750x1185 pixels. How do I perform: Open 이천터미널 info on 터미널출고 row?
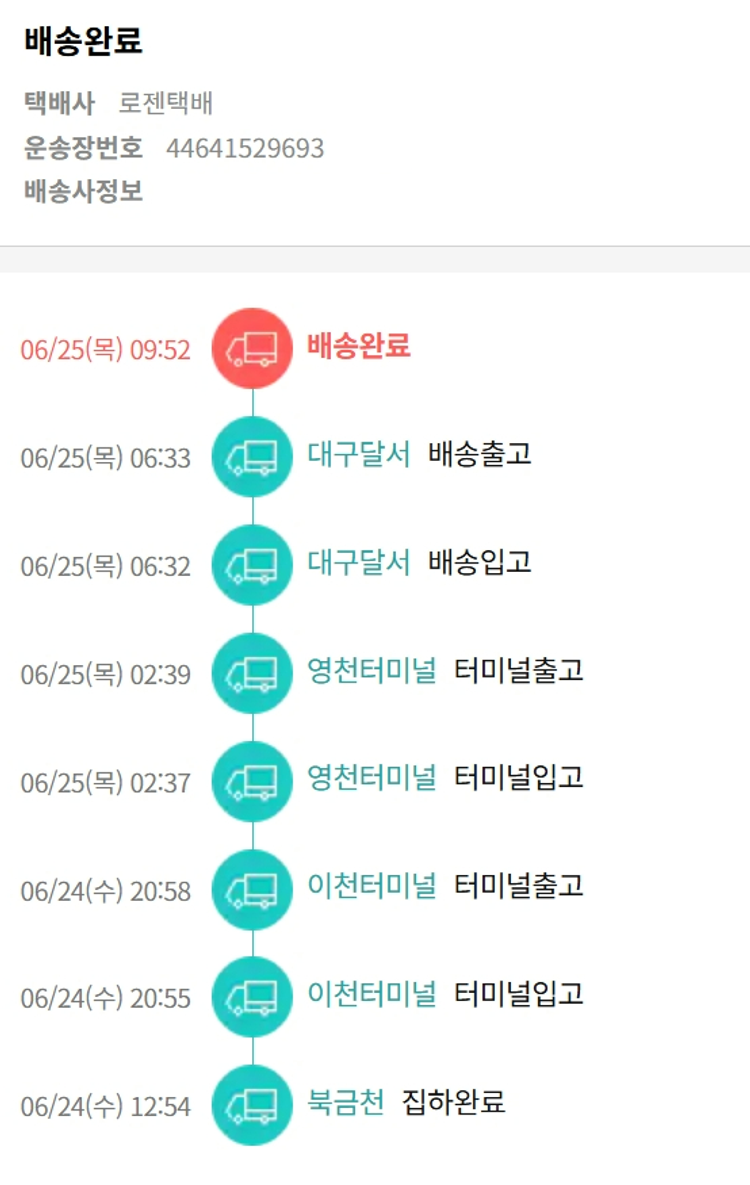click(x=372, y=886)
